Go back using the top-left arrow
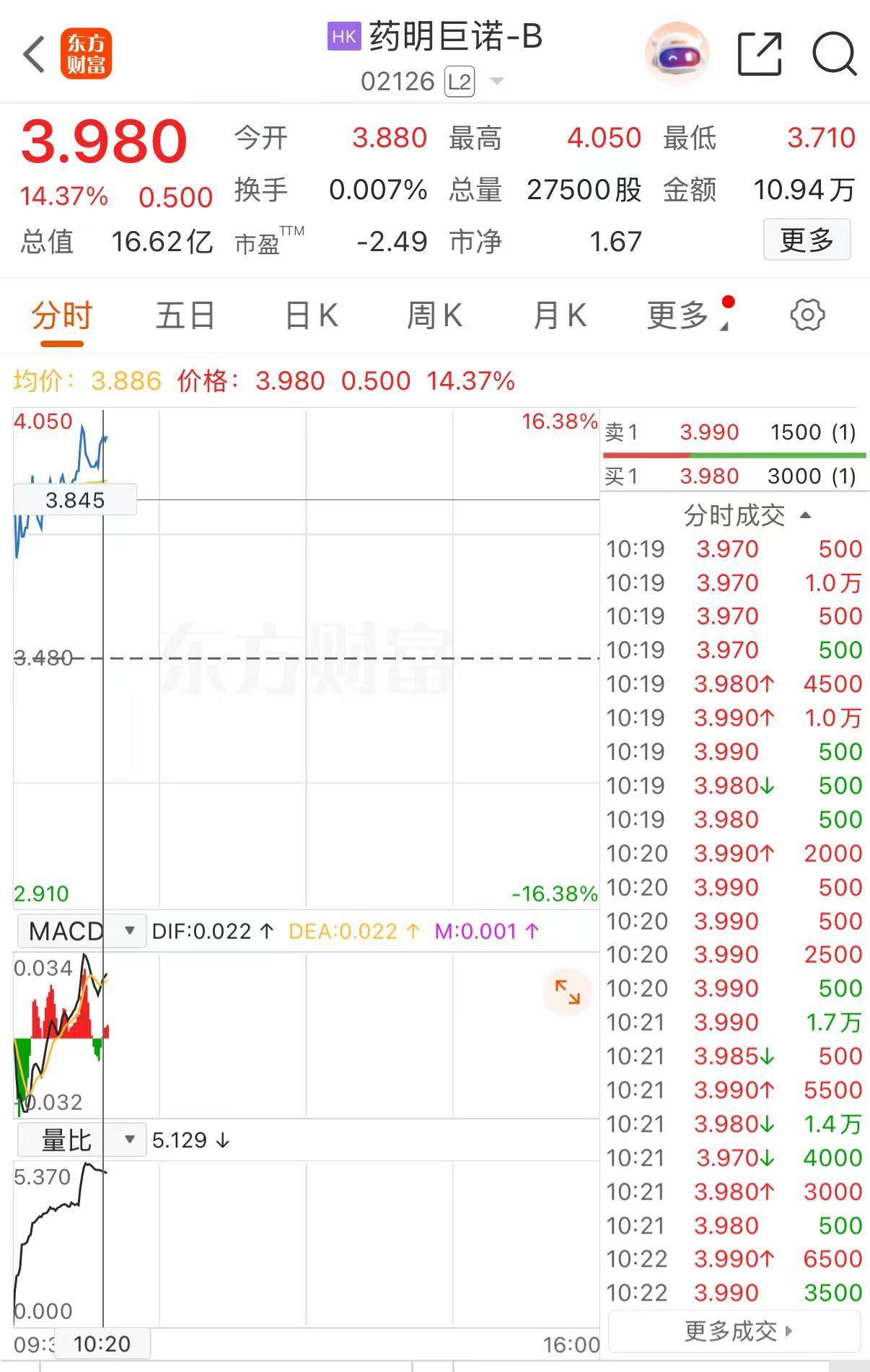The image size is (870, 1372). click(34, 54)
